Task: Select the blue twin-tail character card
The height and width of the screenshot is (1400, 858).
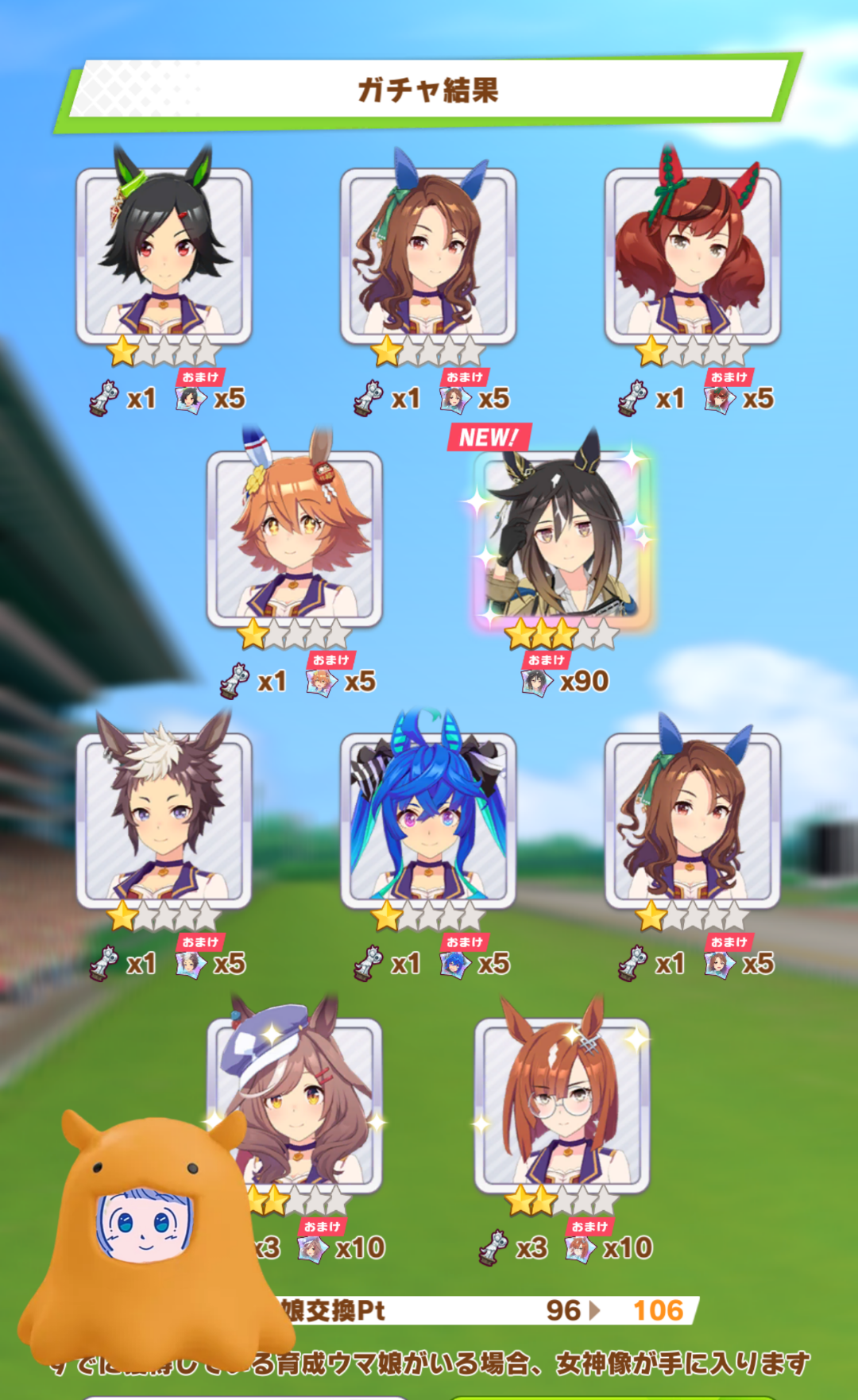Action: (x=428, y=820)
